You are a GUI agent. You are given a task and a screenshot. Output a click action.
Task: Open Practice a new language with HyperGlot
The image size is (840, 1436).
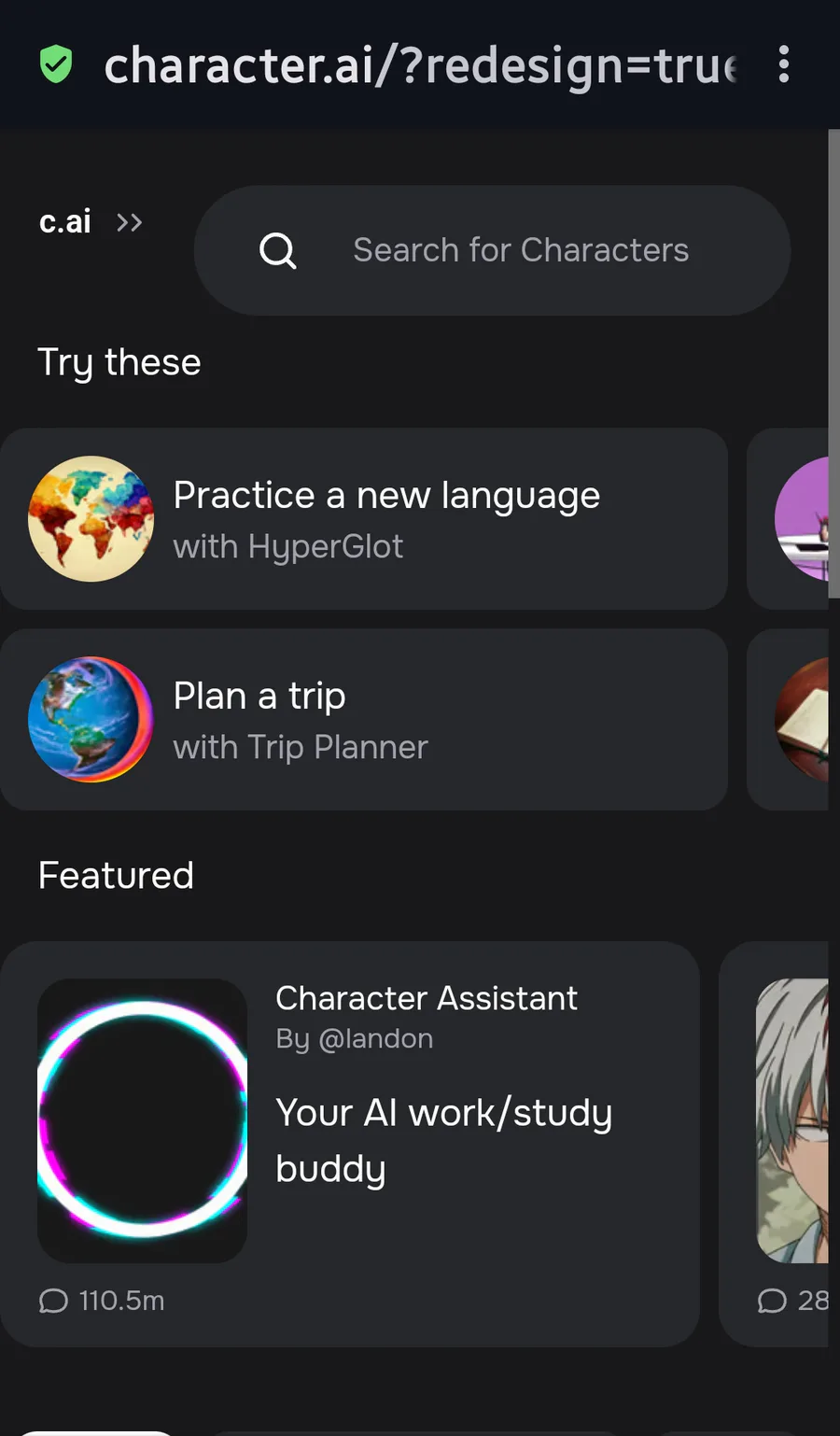(364, 519)
